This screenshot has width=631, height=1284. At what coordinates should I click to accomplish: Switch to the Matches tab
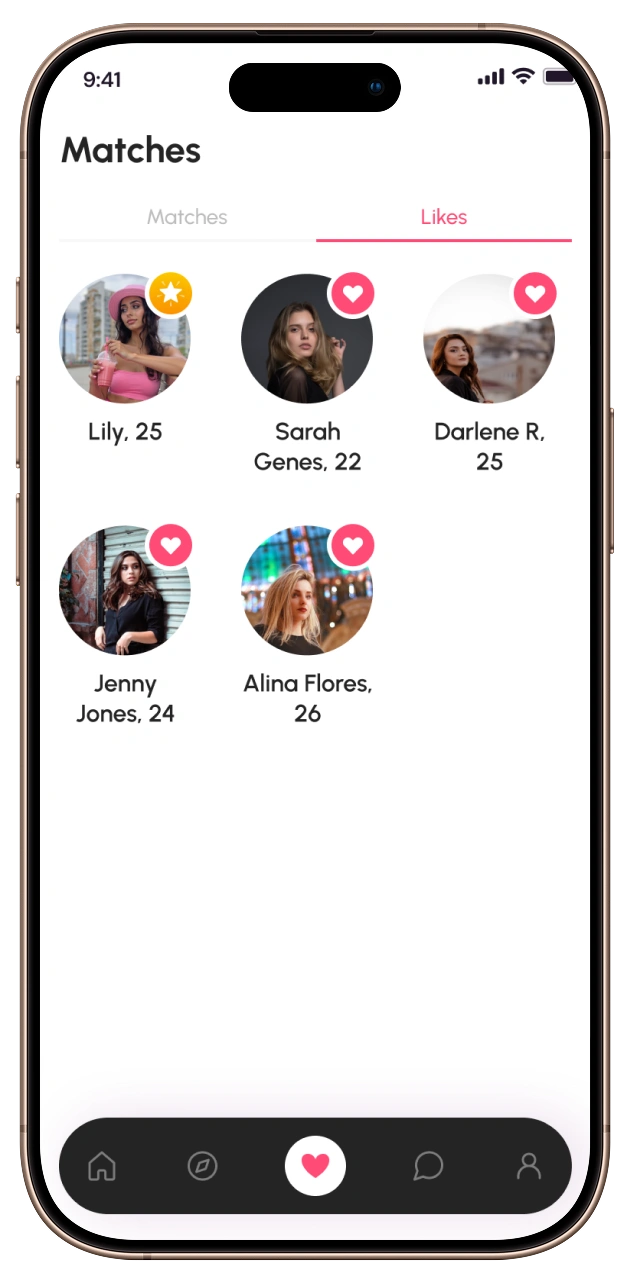pos(187,217)
